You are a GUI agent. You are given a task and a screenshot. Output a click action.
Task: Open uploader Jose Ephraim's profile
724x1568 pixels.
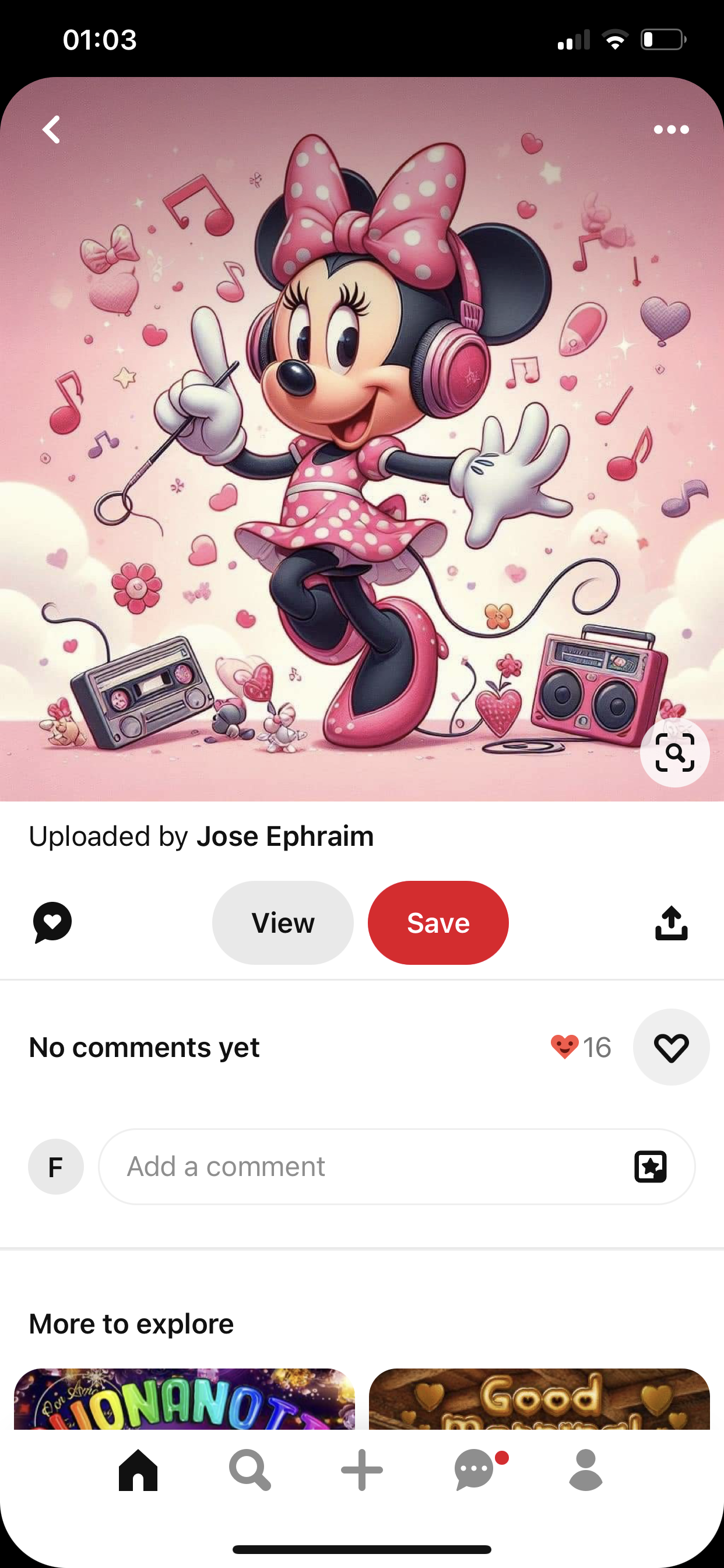point(284,836)
